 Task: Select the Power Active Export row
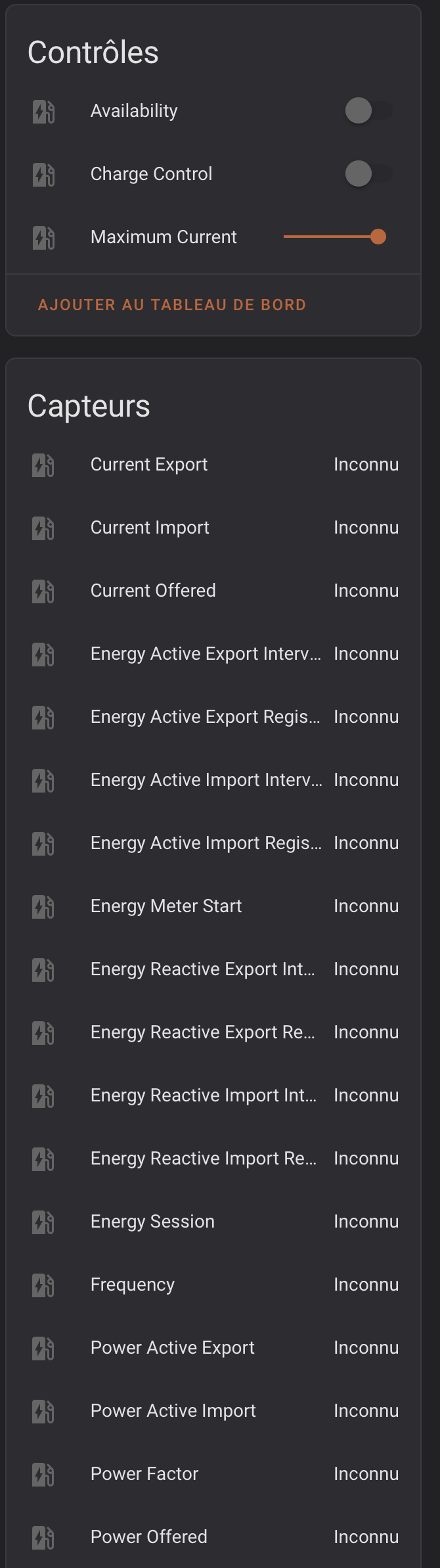click(173, 1348)
